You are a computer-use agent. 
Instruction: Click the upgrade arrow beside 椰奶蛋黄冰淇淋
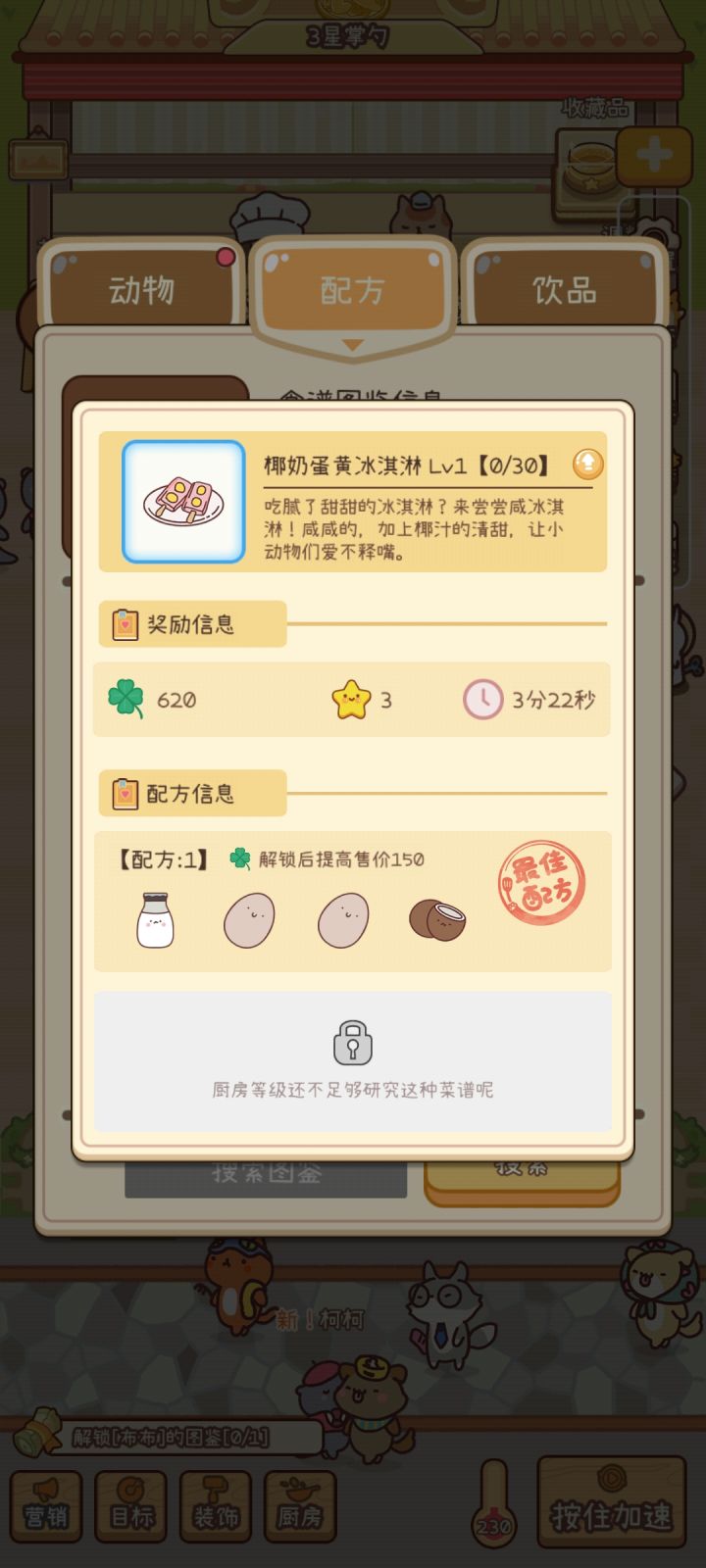(x=586, y=465)
